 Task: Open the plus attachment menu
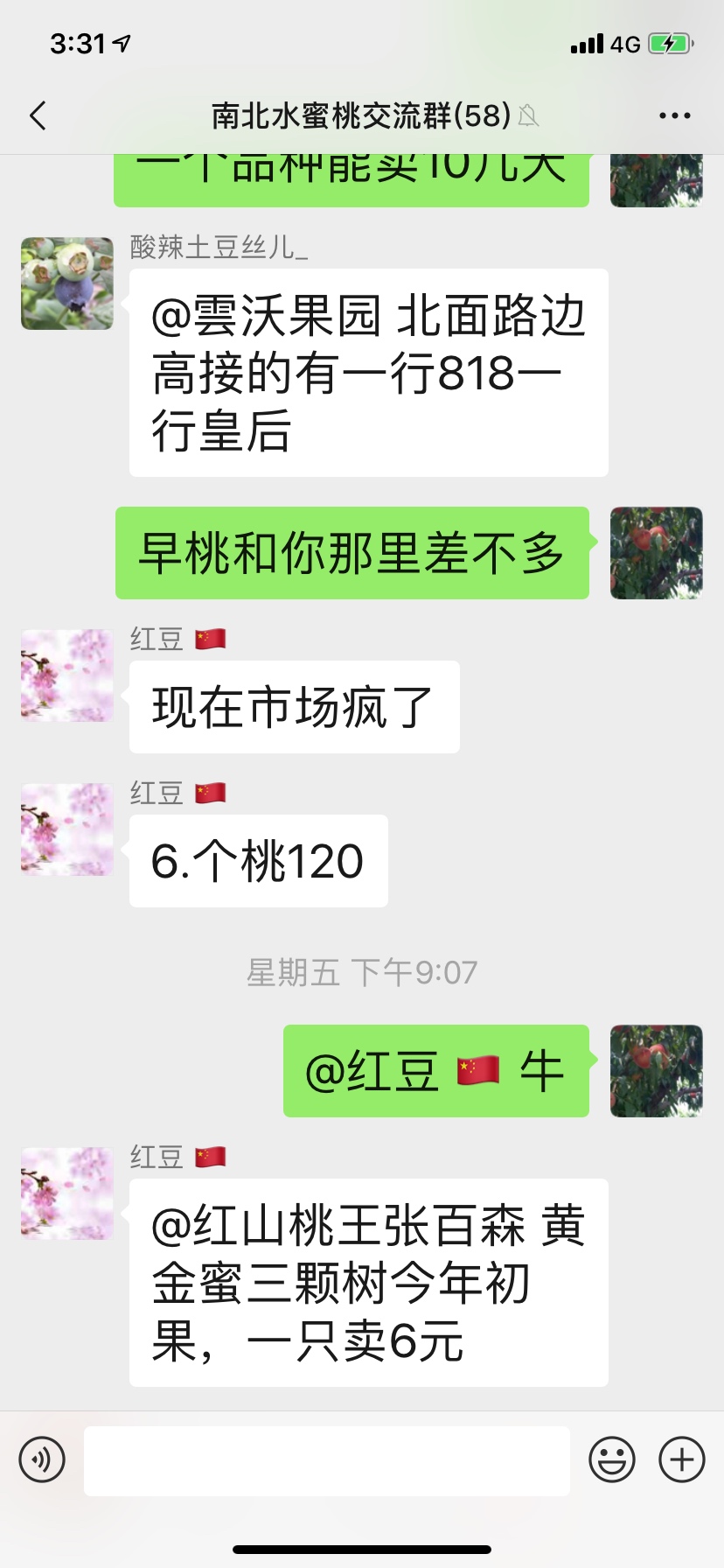point(682,1459)
